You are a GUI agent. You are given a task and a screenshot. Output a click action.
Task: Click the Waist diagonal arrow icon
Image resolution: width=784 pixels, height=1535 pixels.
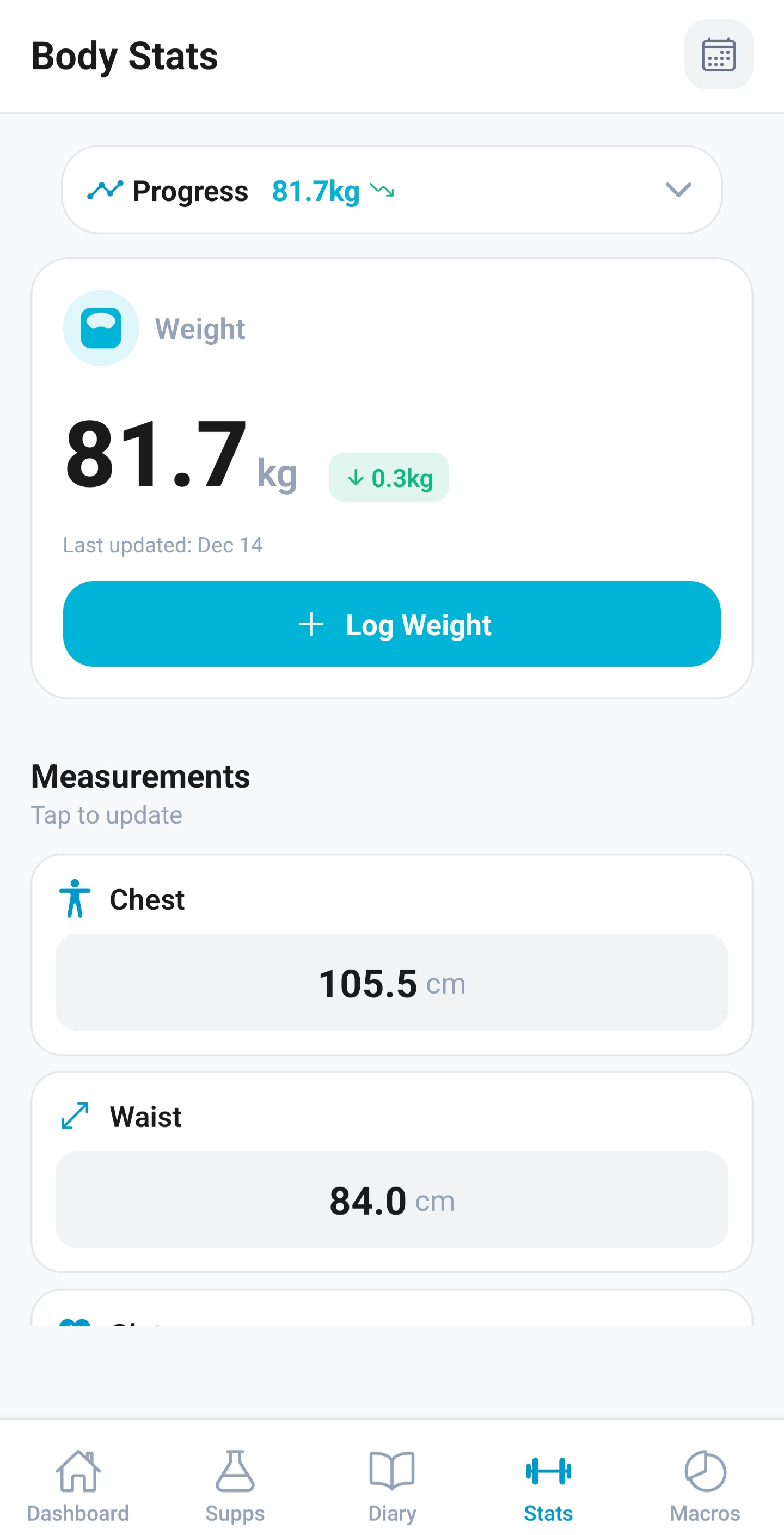point(76,1116)
